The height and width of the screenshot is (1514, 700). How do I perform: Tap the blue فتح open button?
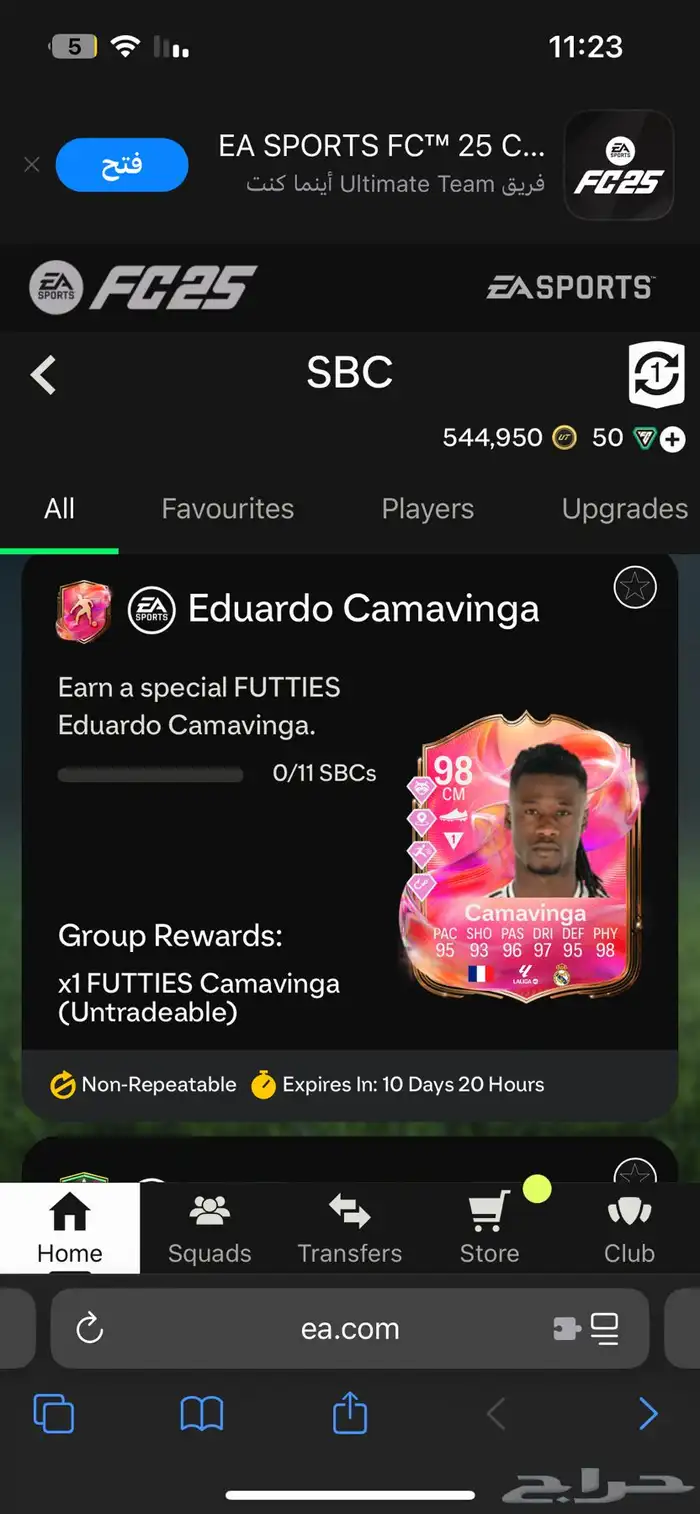coord(122,165)
